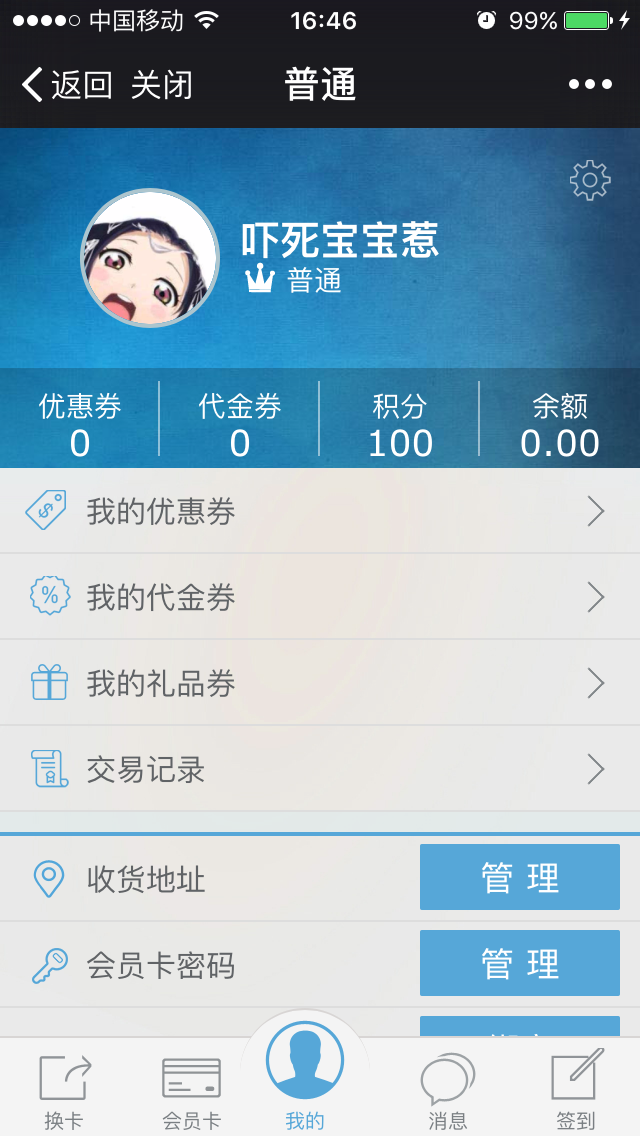Go back with the 返回 arrow
Viewport: 640px width, 1136px height.
click(65, 85)
